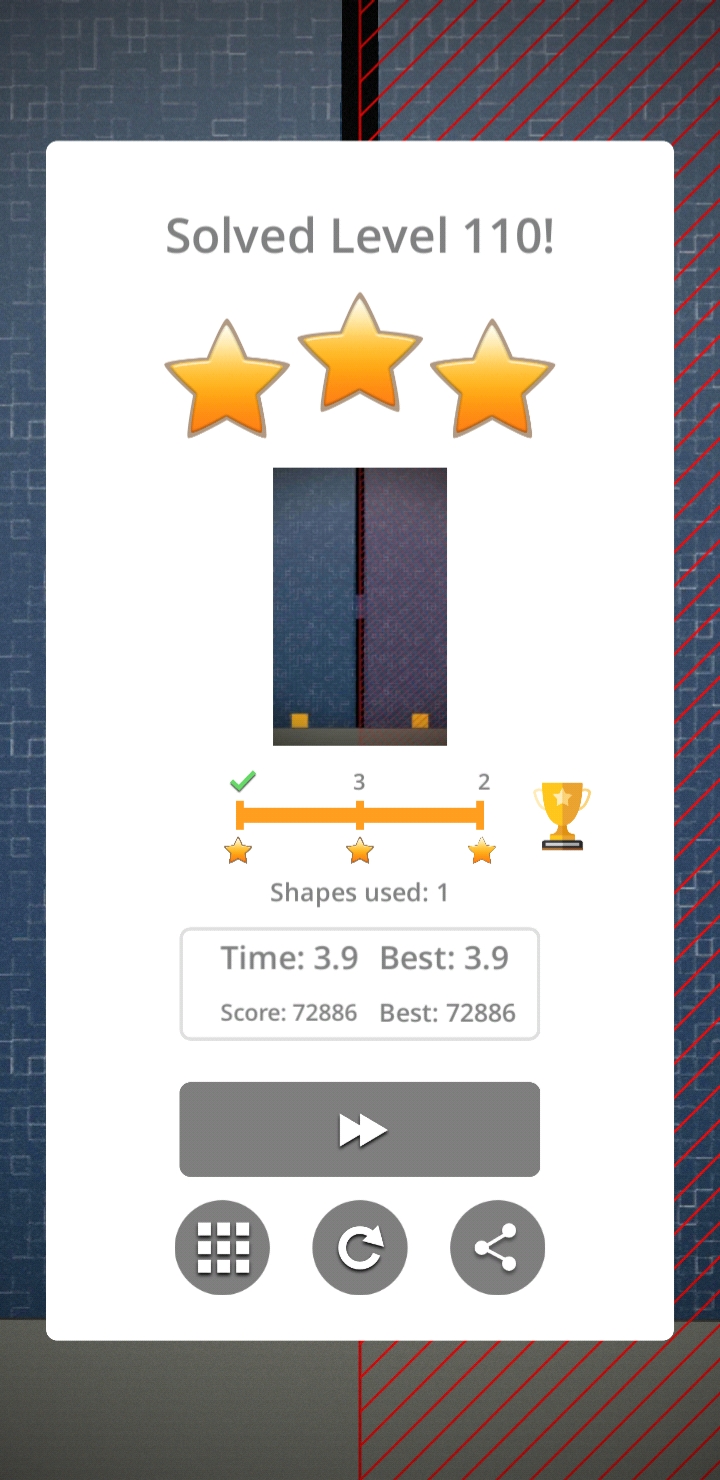Continue to the next level with fast-forward
This screenshot has height=1480, width=720.
pos(359,1129)
